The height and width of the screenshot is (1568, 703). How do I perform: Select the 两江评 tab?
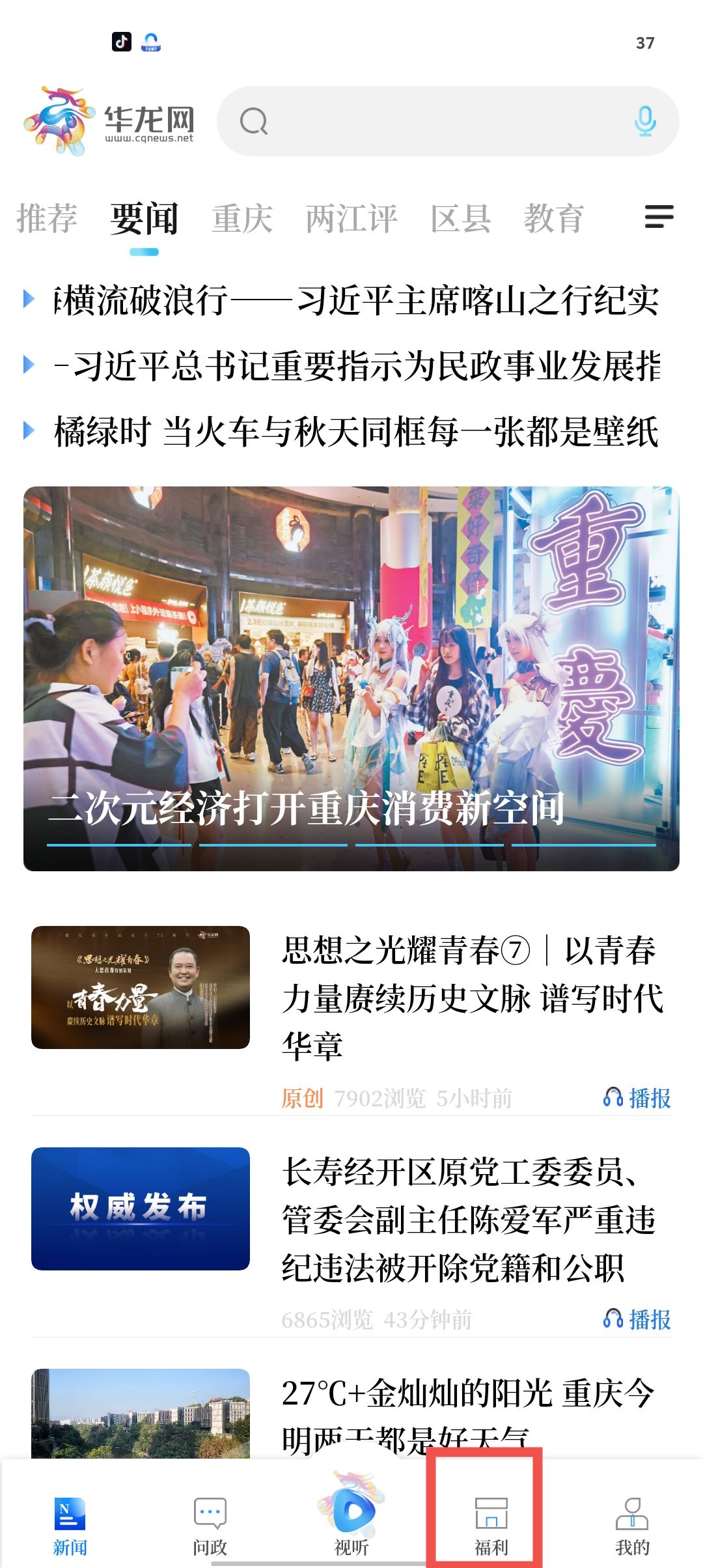pos(351,218)
